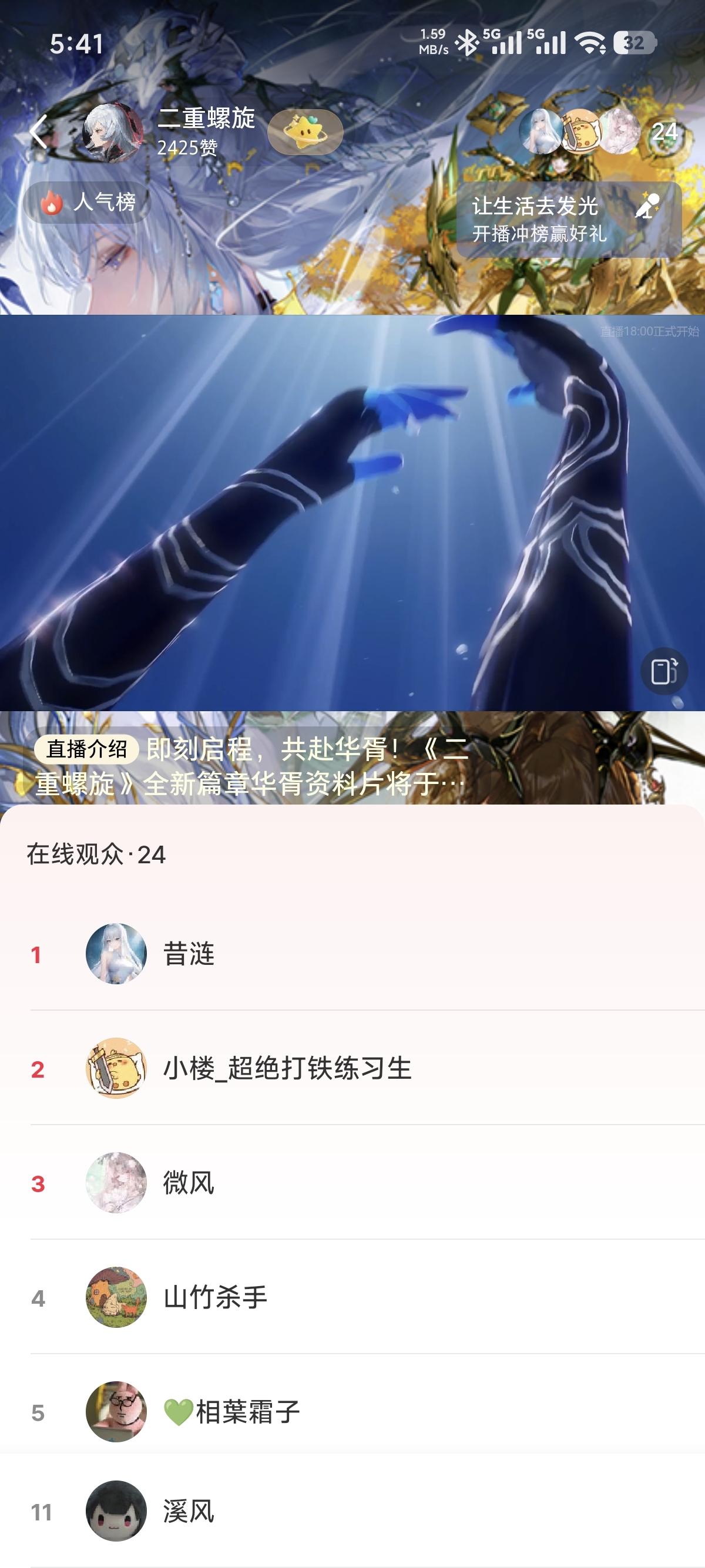Open the 人气榜 popularity ranking

[87, 202]
